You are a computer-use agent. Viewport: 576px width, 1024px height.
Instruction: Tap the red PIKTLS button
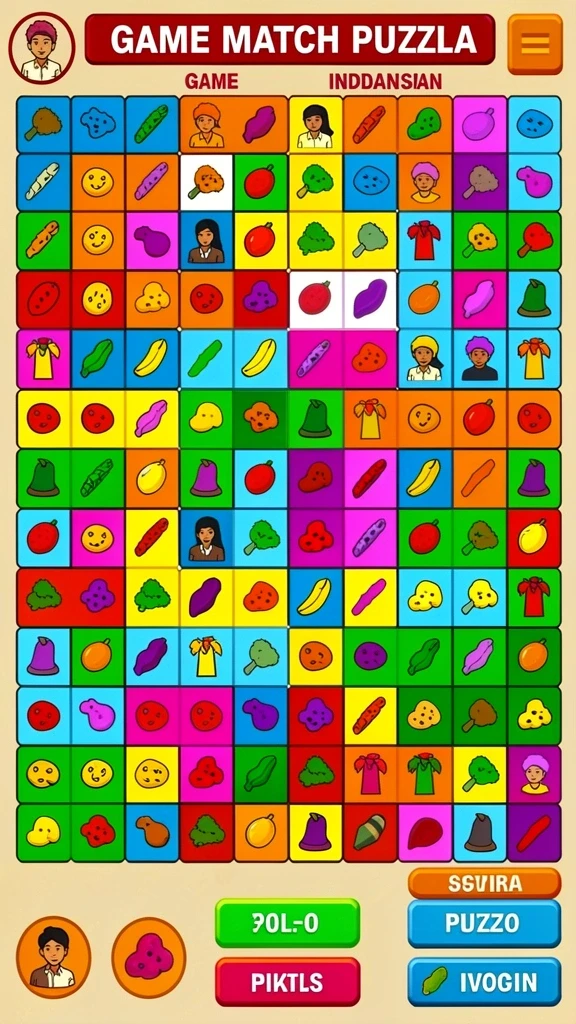pos(287,982)
